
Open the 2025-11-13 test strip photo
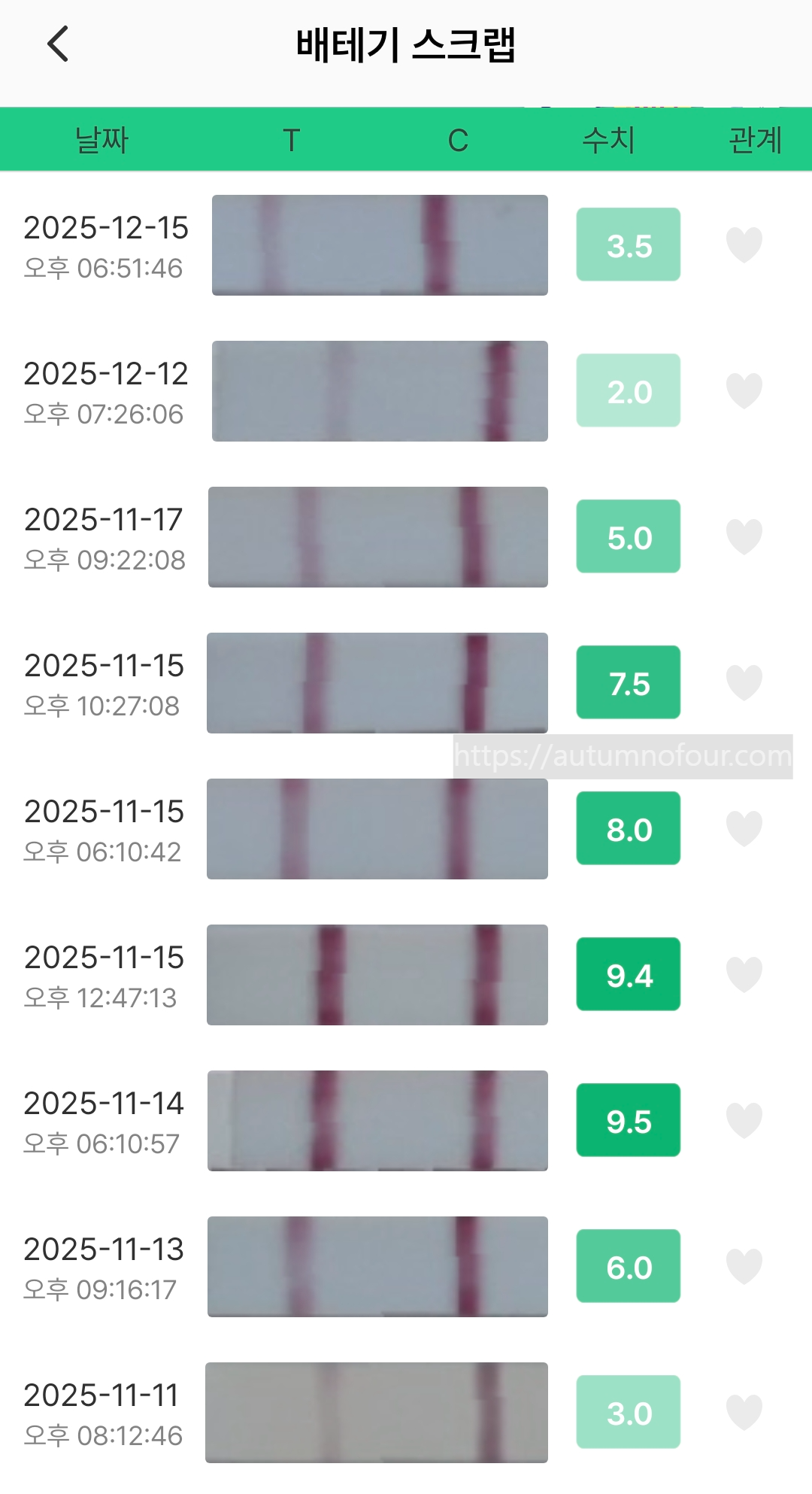[378, 1267]
